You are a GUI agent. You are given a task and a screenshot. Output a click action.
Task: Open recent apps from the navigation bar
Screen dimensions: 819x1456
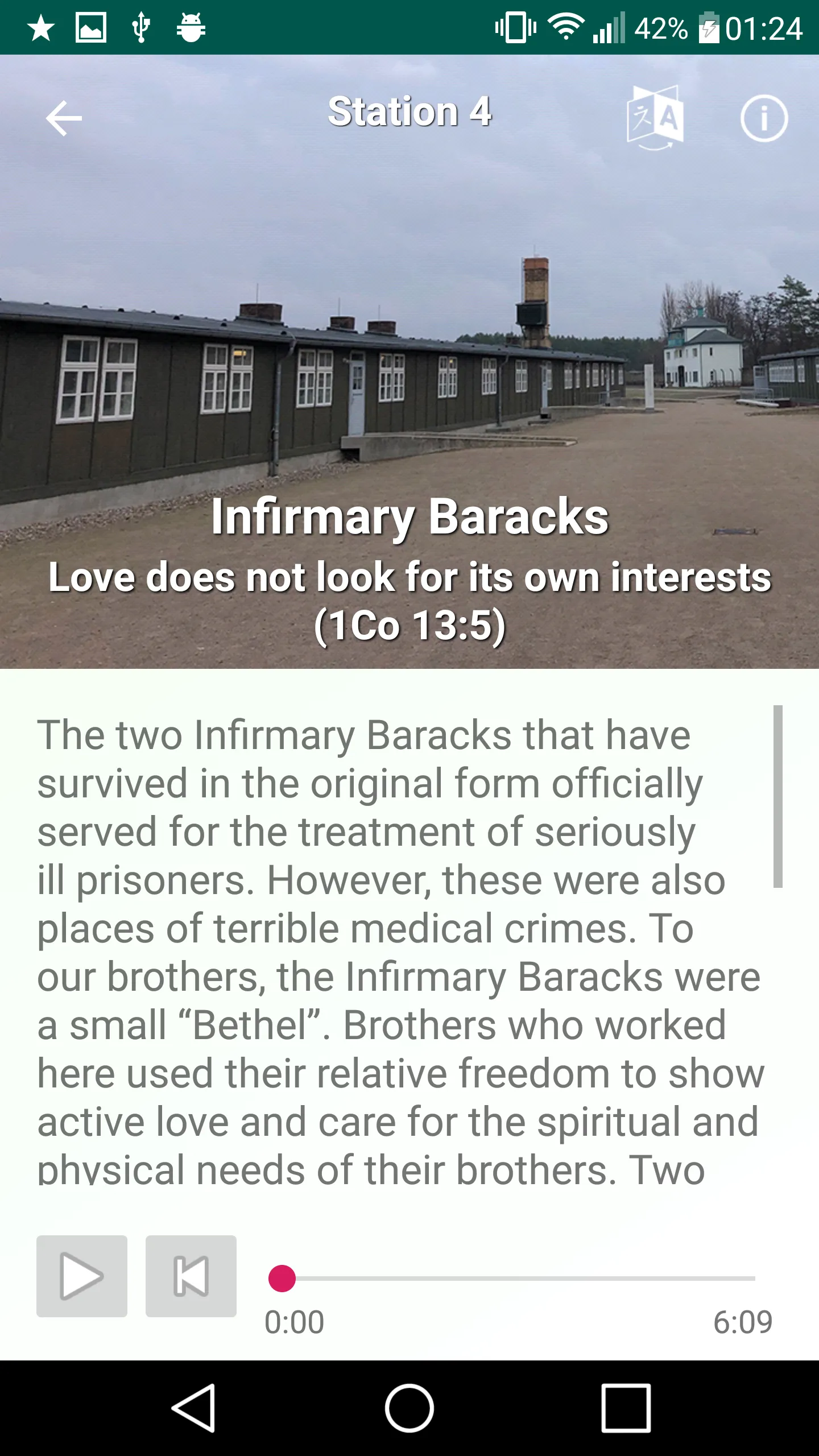click(626, 1408)
